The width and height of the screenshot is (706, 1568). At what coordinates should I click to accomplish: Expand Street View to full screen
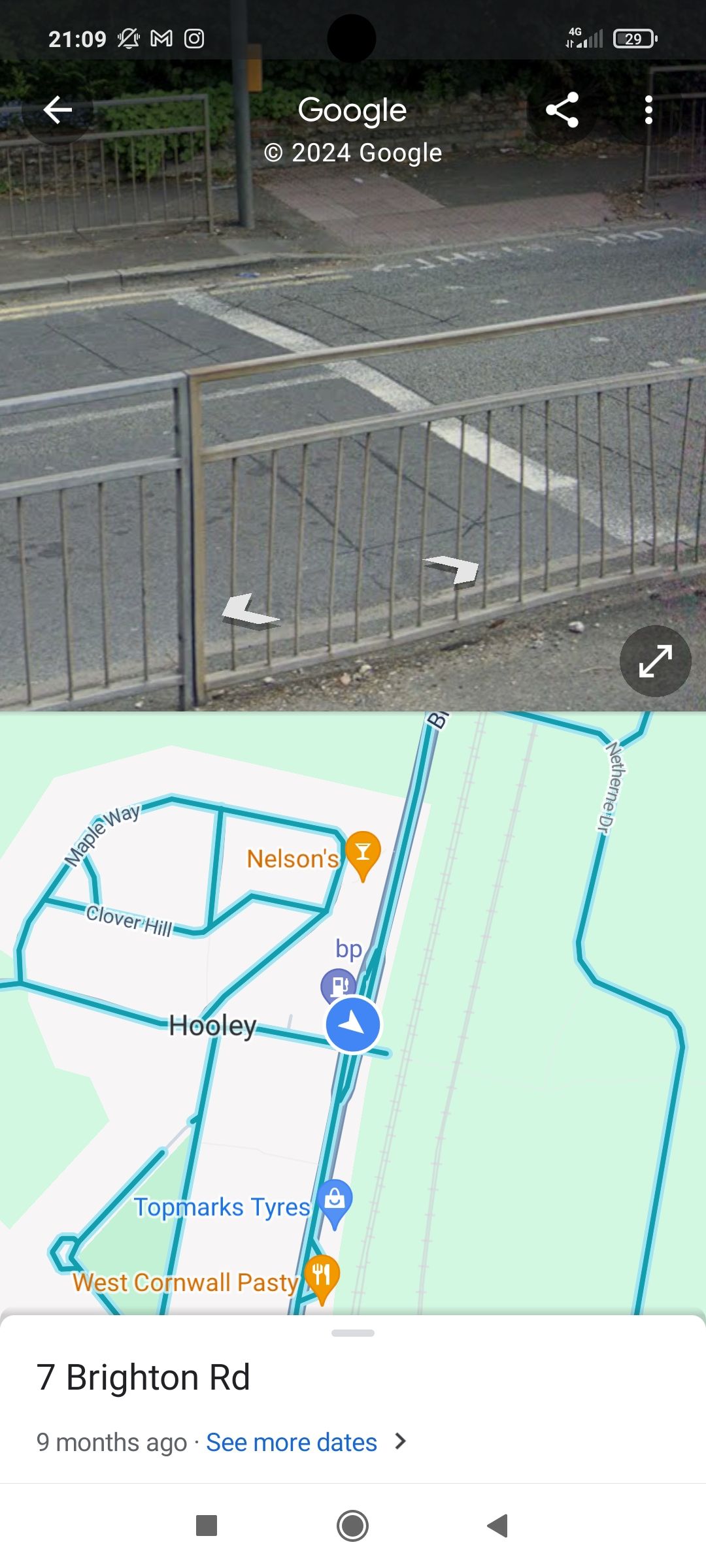tap(655, 661)
